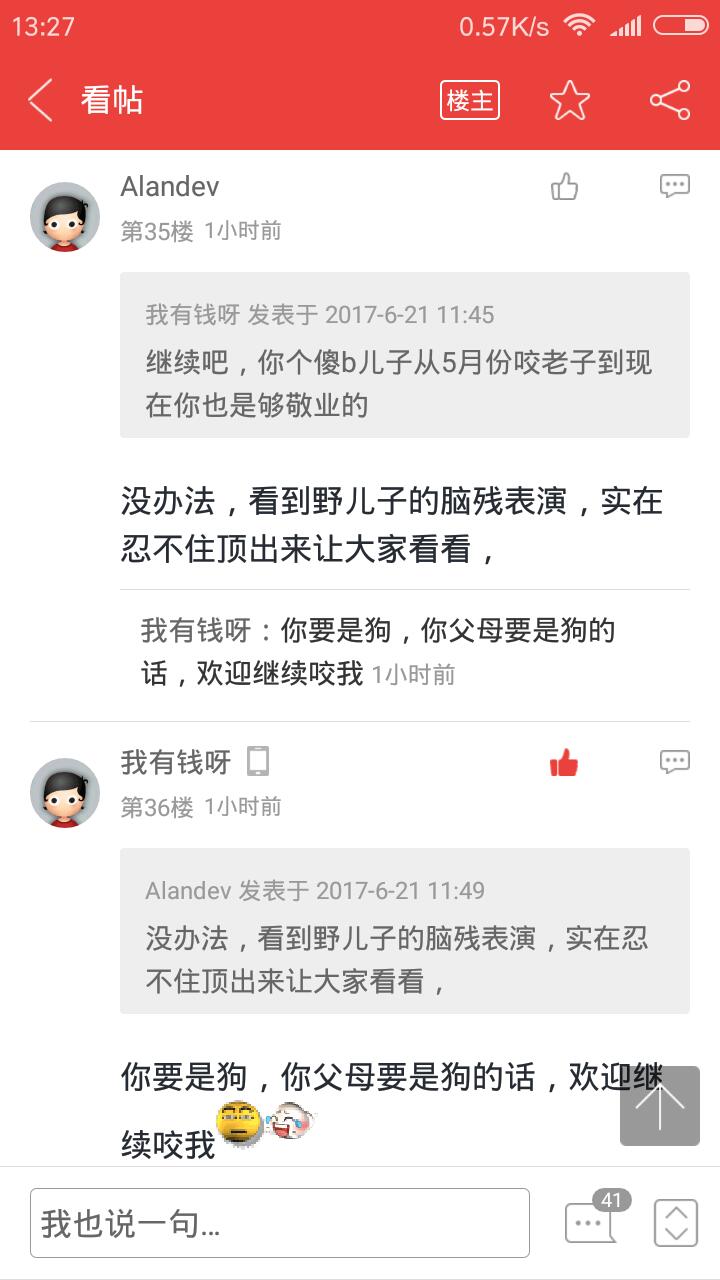
Task: Open the page jump up/down control
Action: [x=675, y=1222]
